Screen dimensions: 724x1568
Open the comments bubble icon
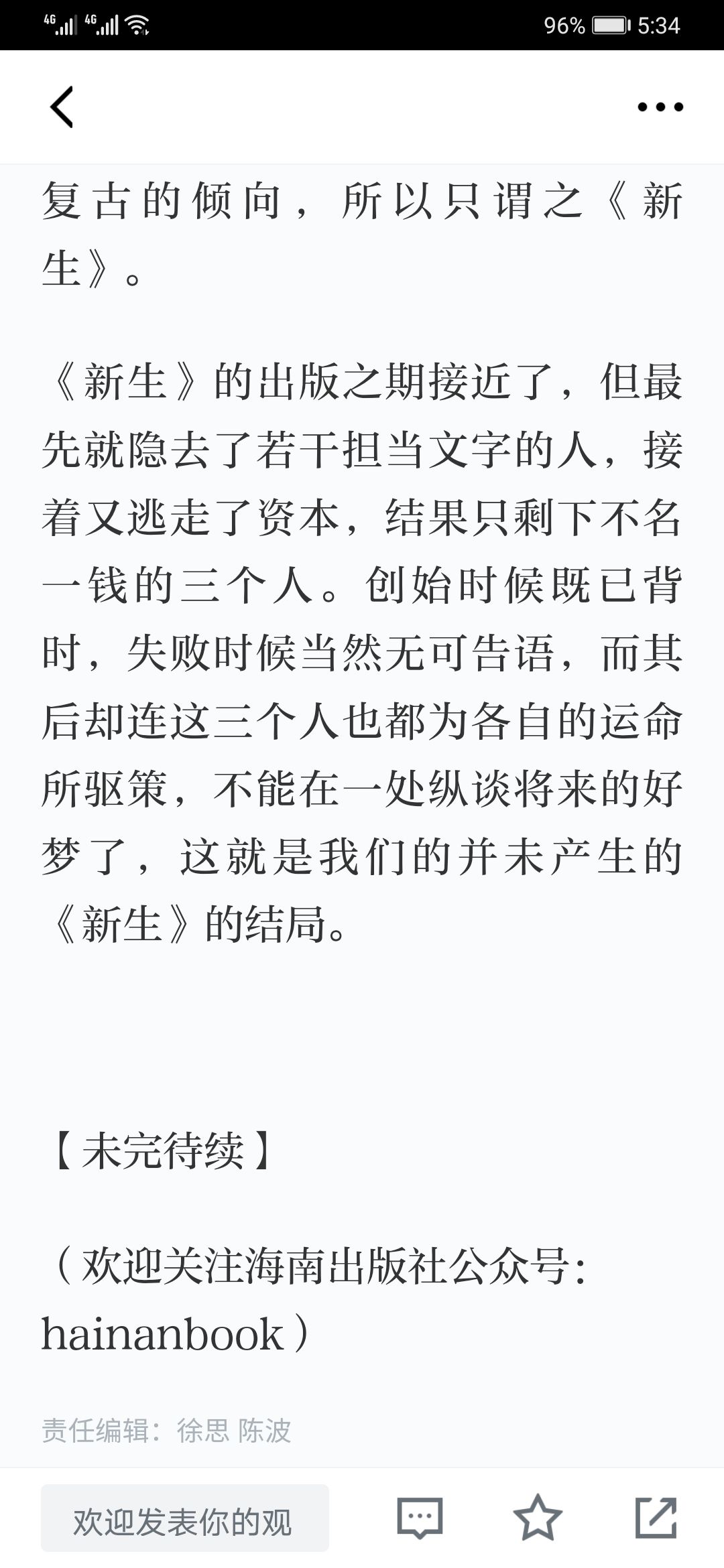coord(420,1518)
